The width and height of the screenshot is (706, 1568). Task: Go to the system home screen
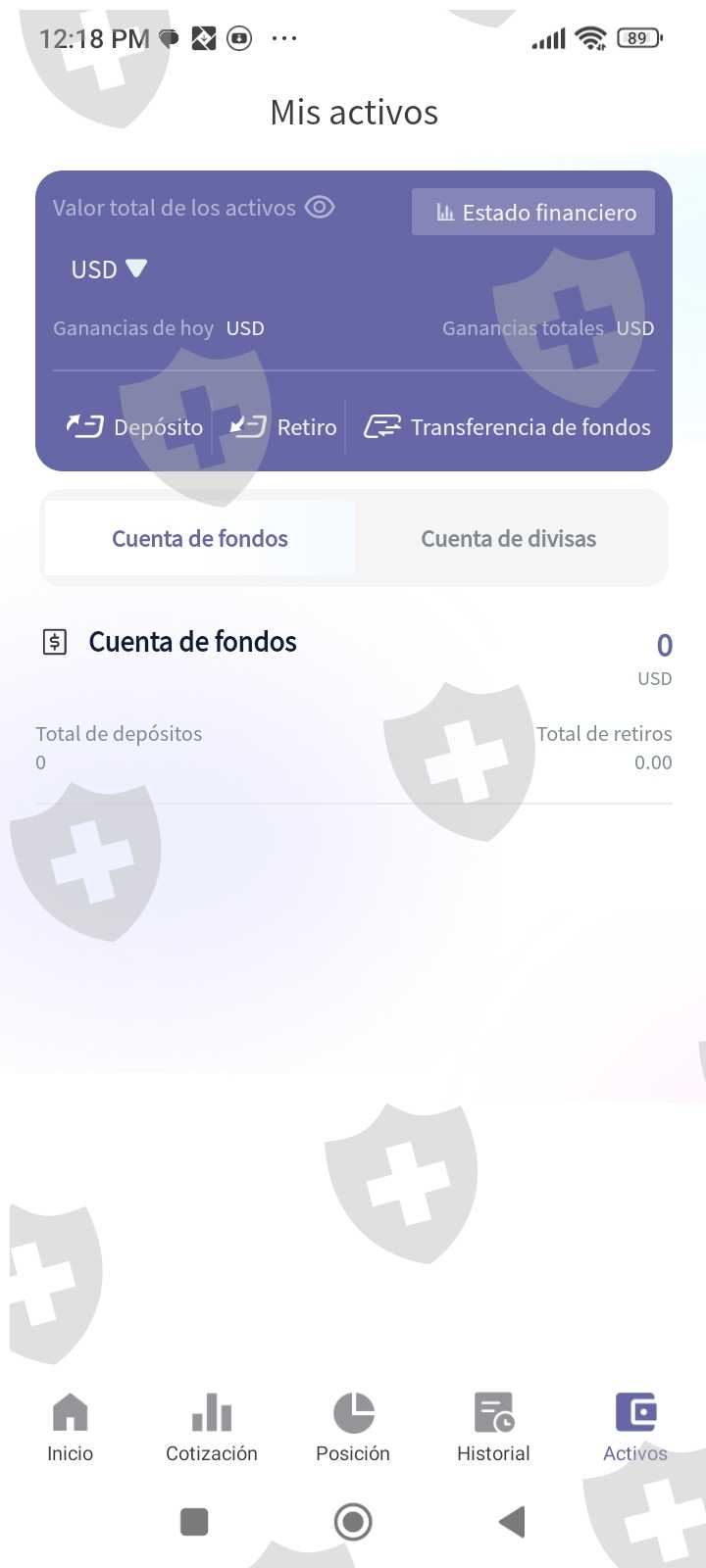click(x=353, y=1522)
